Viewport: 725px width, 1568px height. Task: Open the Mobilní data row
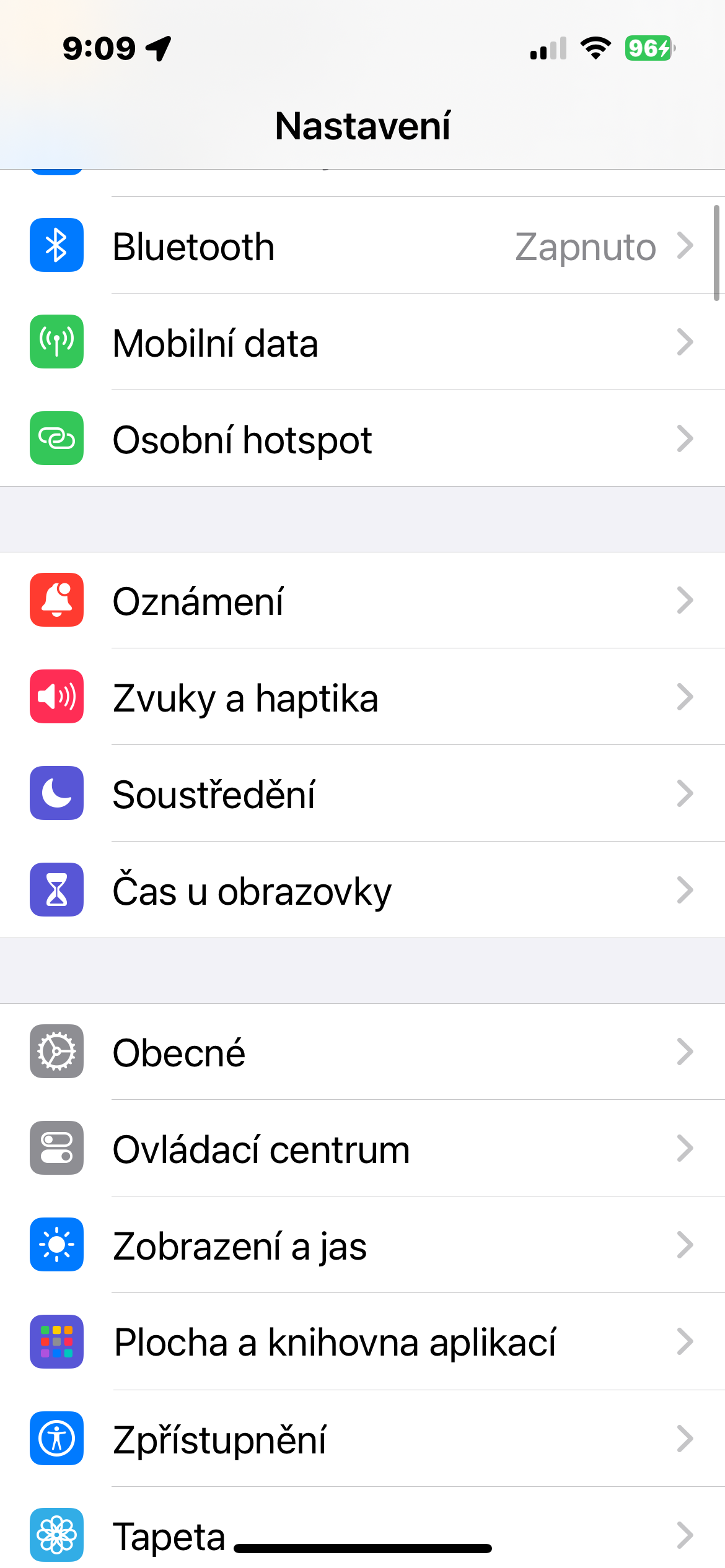pos(362,342)
